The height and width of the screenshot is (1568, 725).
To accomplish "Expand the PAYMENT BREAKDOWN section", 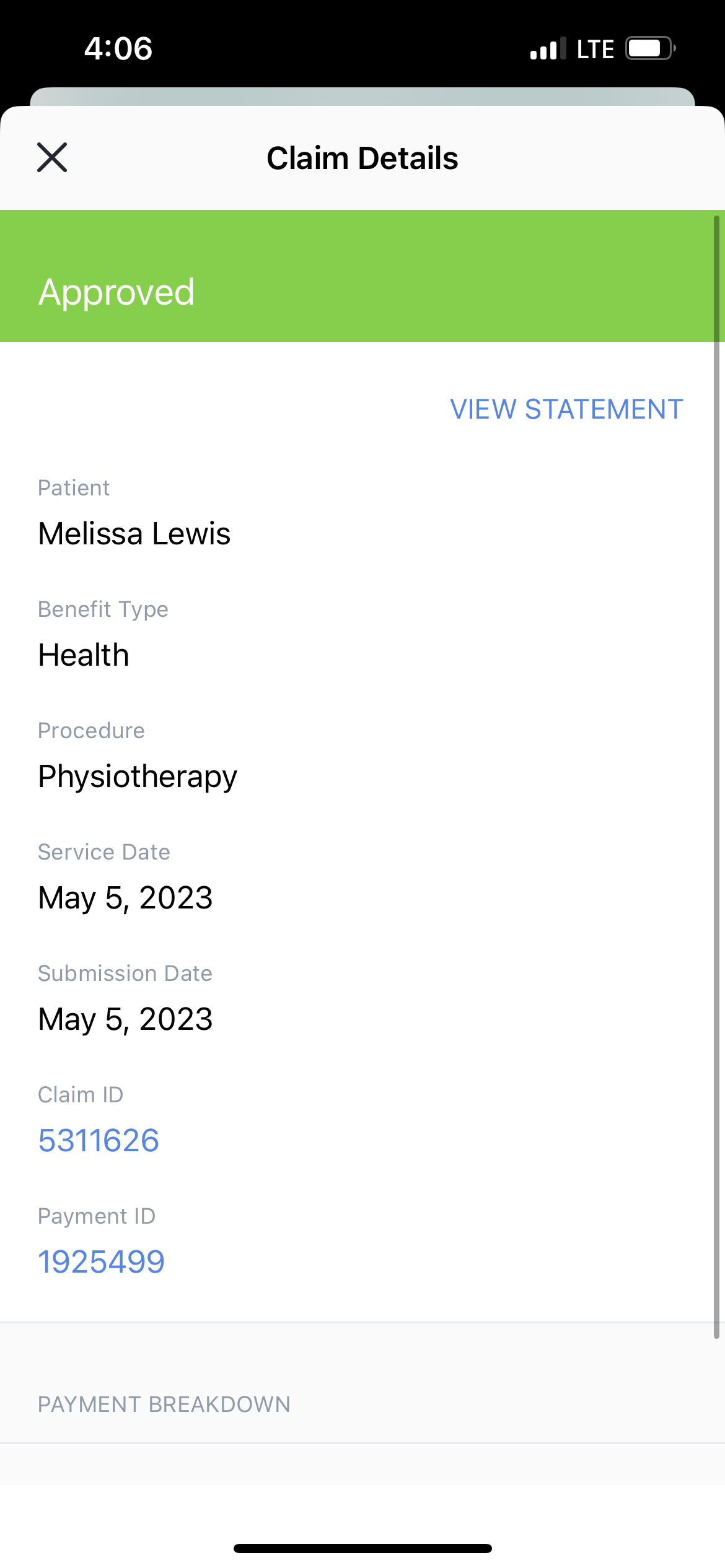I will (x=164, y=1405).
